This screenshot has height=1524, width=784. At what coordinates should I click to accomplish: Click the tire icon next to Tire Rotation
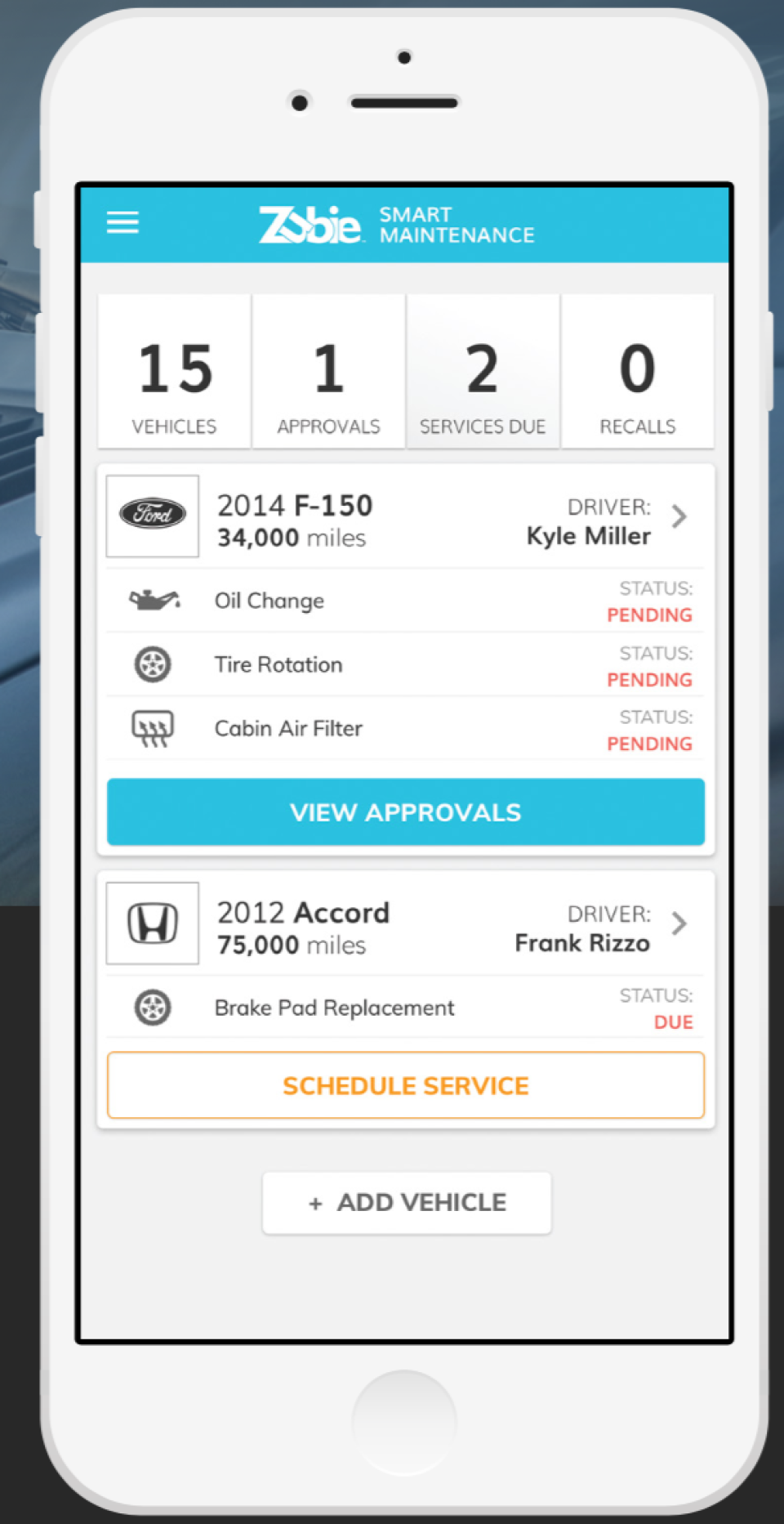(152, 664)
